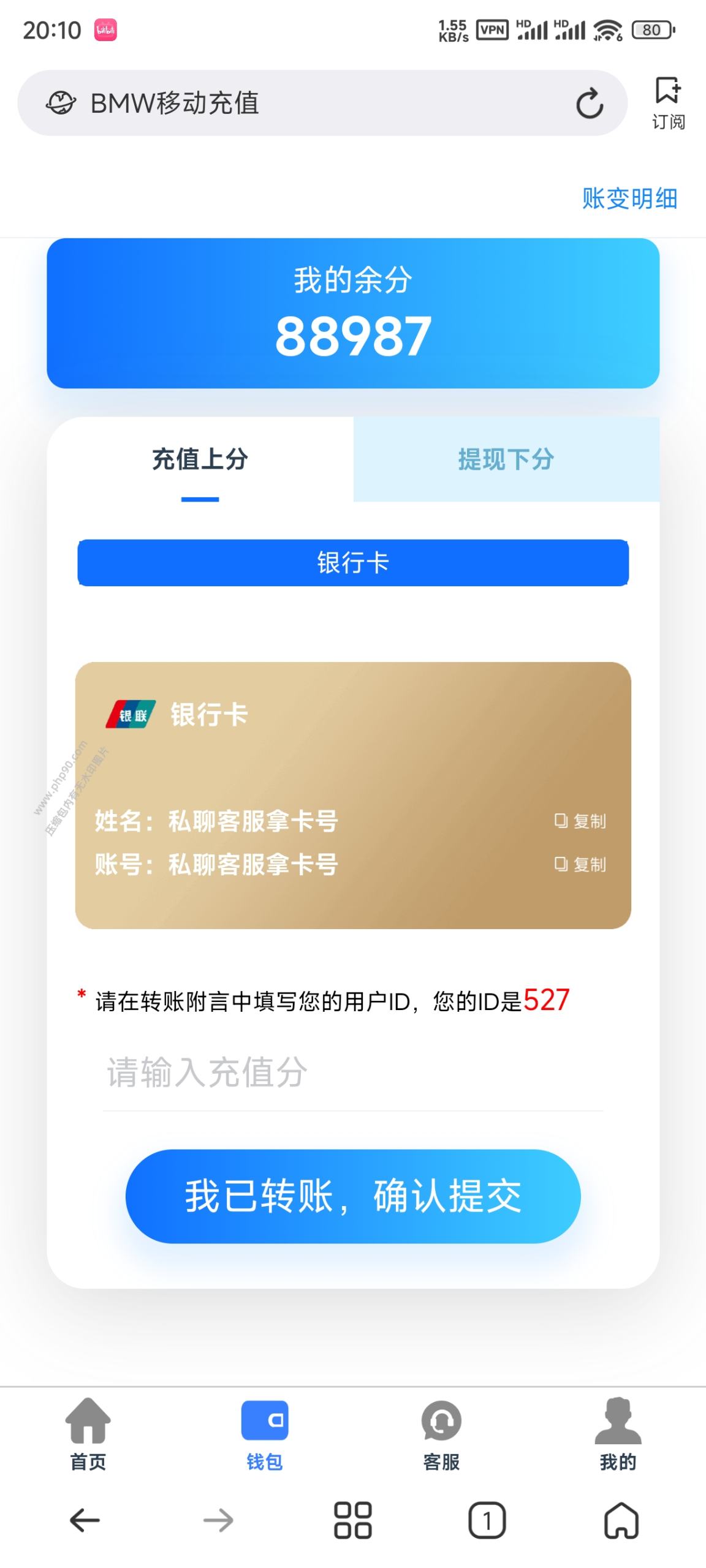This screenshot has width=706, height=1568.
Task: Submit with 我已转账，确认提交 button
Action: (353, 1196)
